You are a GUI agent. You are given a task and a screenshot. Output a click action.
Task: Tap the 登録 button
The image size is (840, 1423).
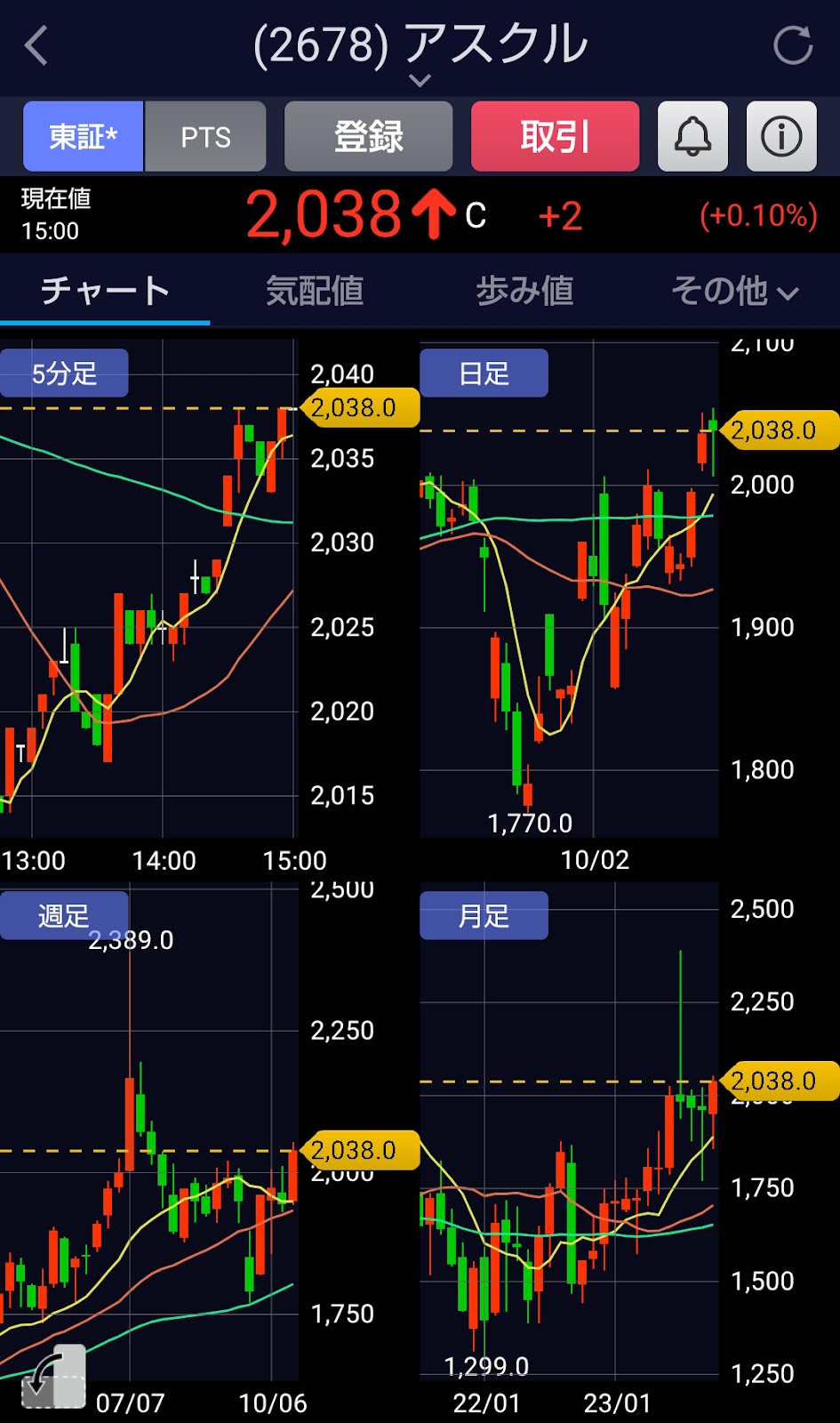point(369,136)
